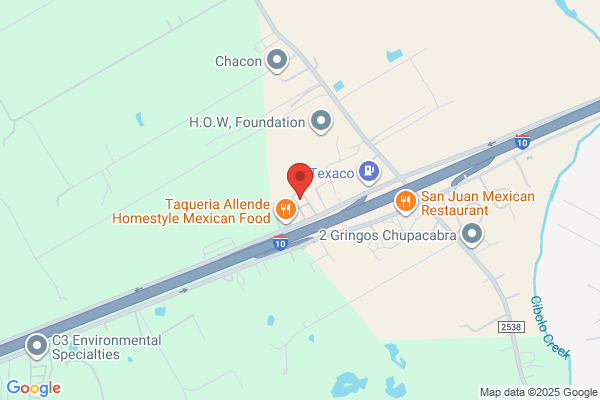Open the Chacon place marker
This screenshot has height=400, width=600.
(x=277, y=61)
